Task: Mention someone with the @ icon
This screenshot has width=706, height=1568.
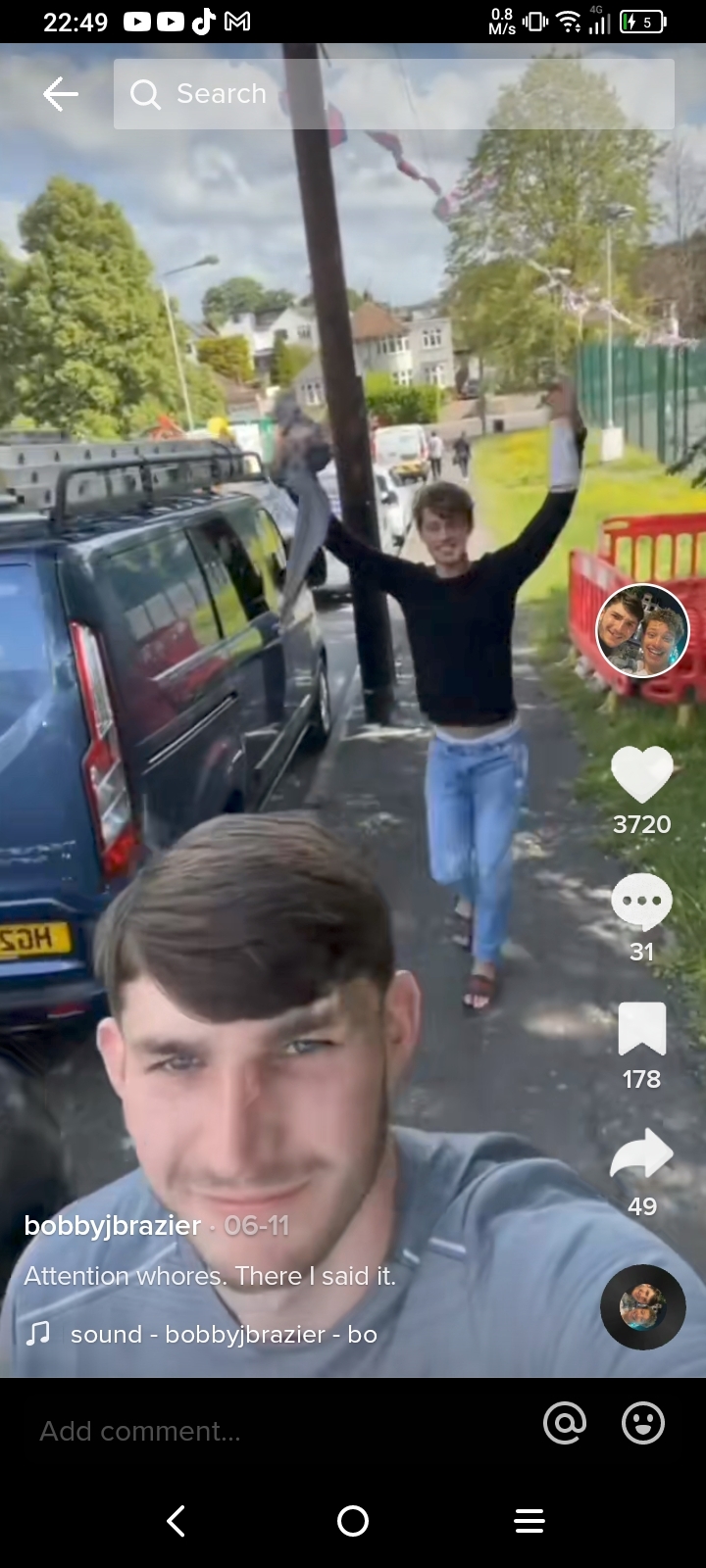Action: 565,1423
